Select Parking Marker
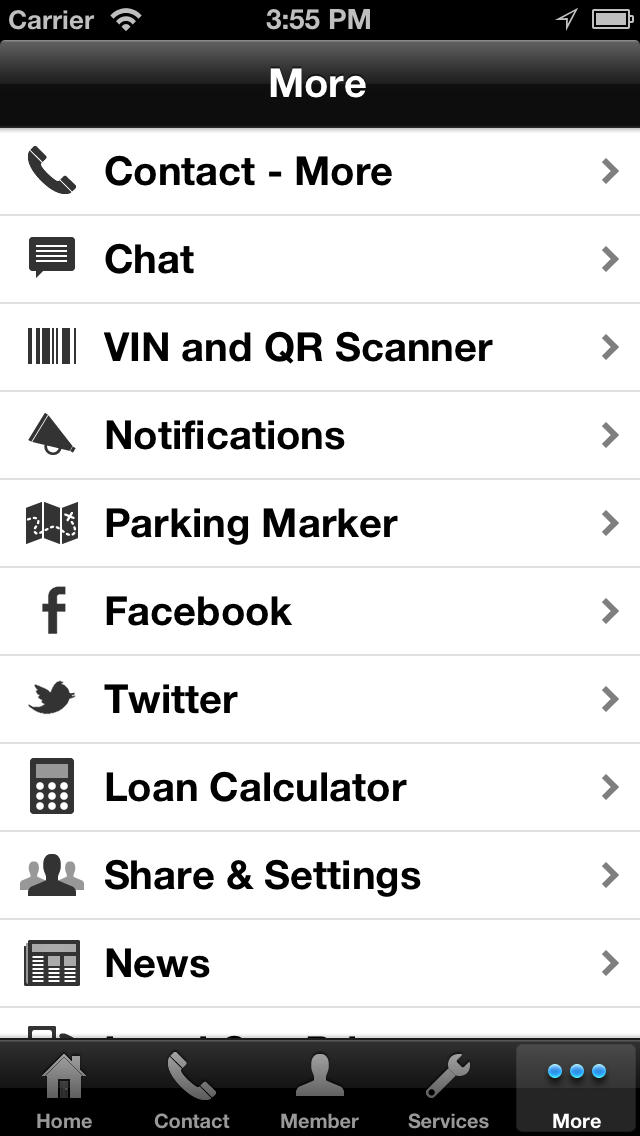Image resolution: width=640 pixels, height=1136 pixels. [x=320, y=523]
